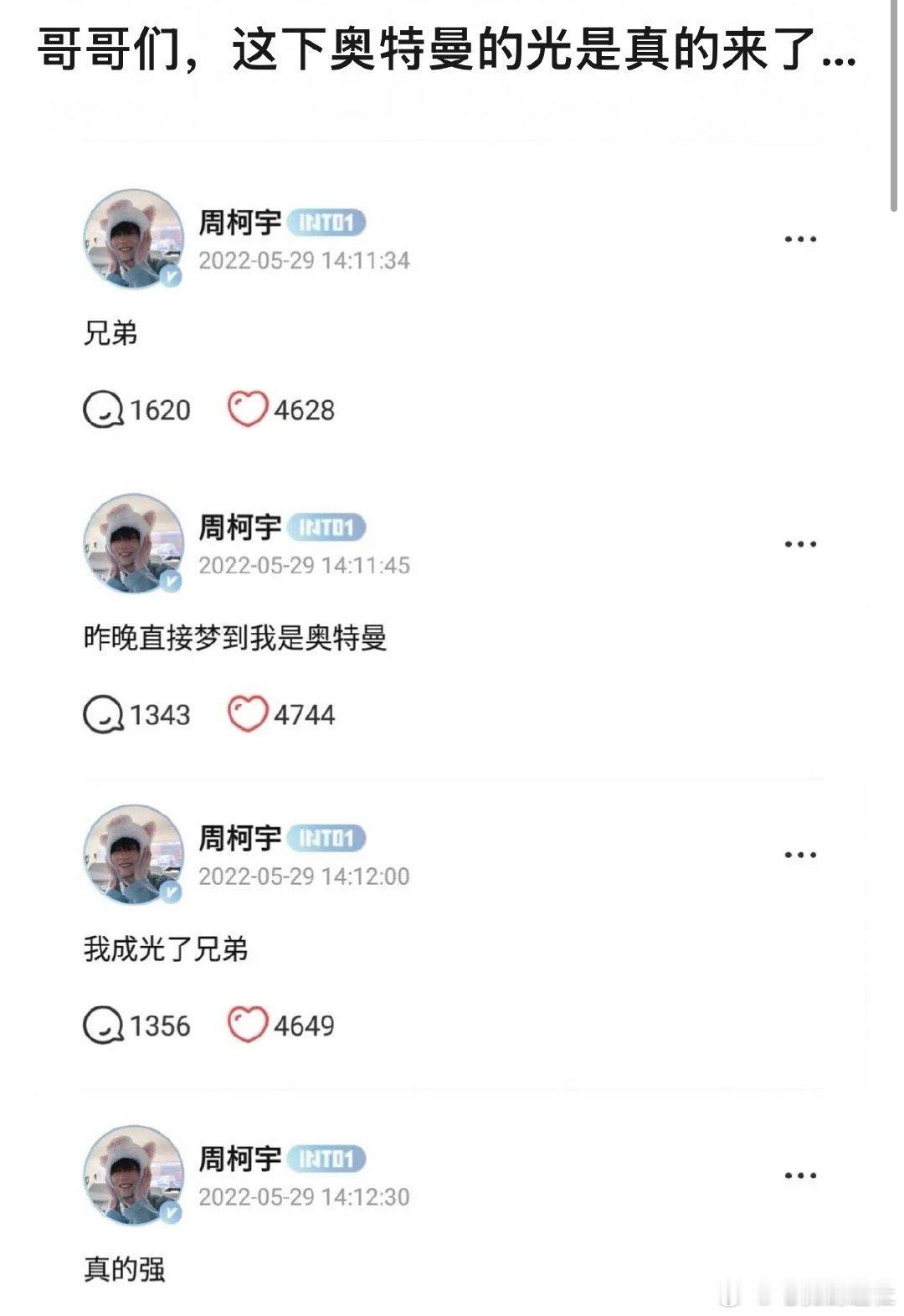This screenshot has height=1316, width=904.
Task: Open more options on the first post
Action: [x=802, y=237]
